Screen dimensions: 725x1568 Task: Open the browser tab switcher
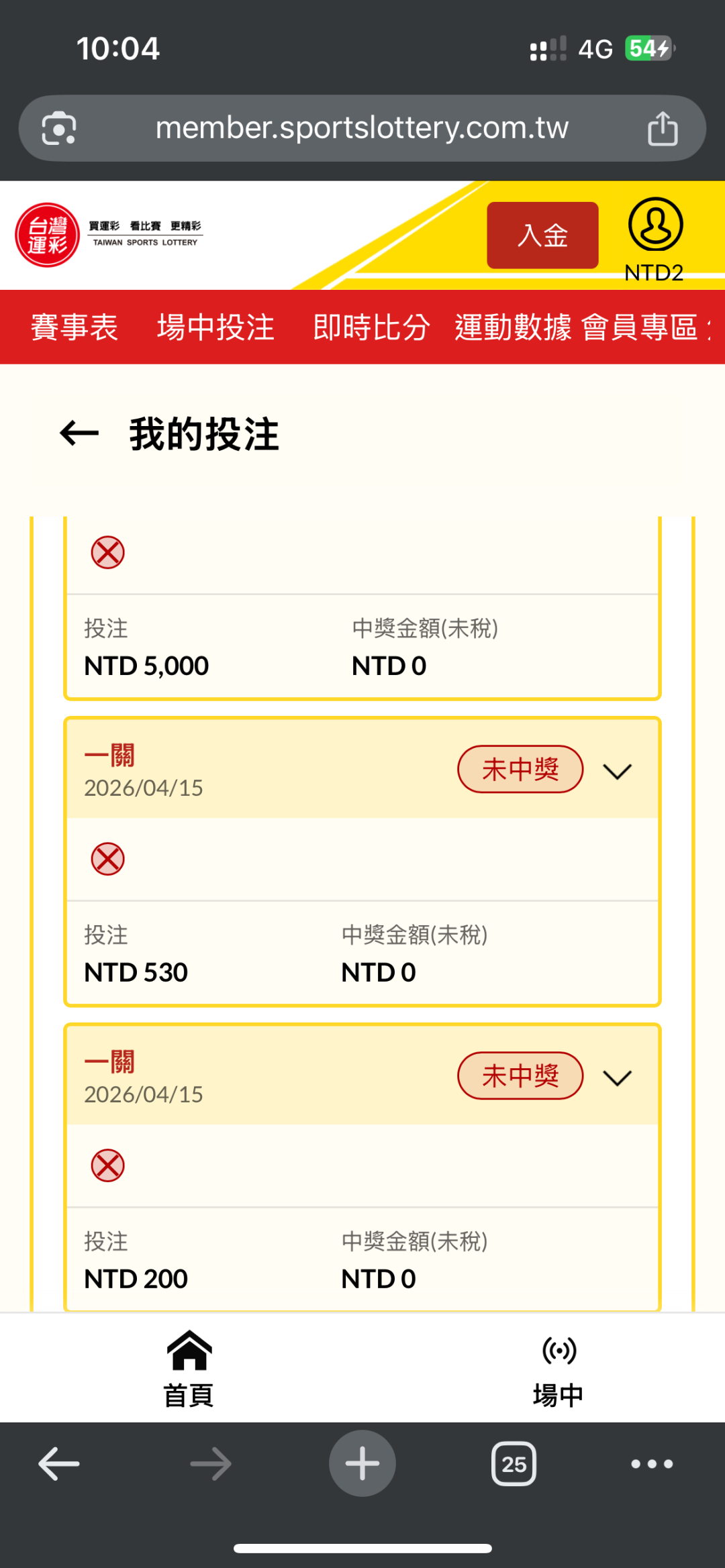click(514, 1463)
